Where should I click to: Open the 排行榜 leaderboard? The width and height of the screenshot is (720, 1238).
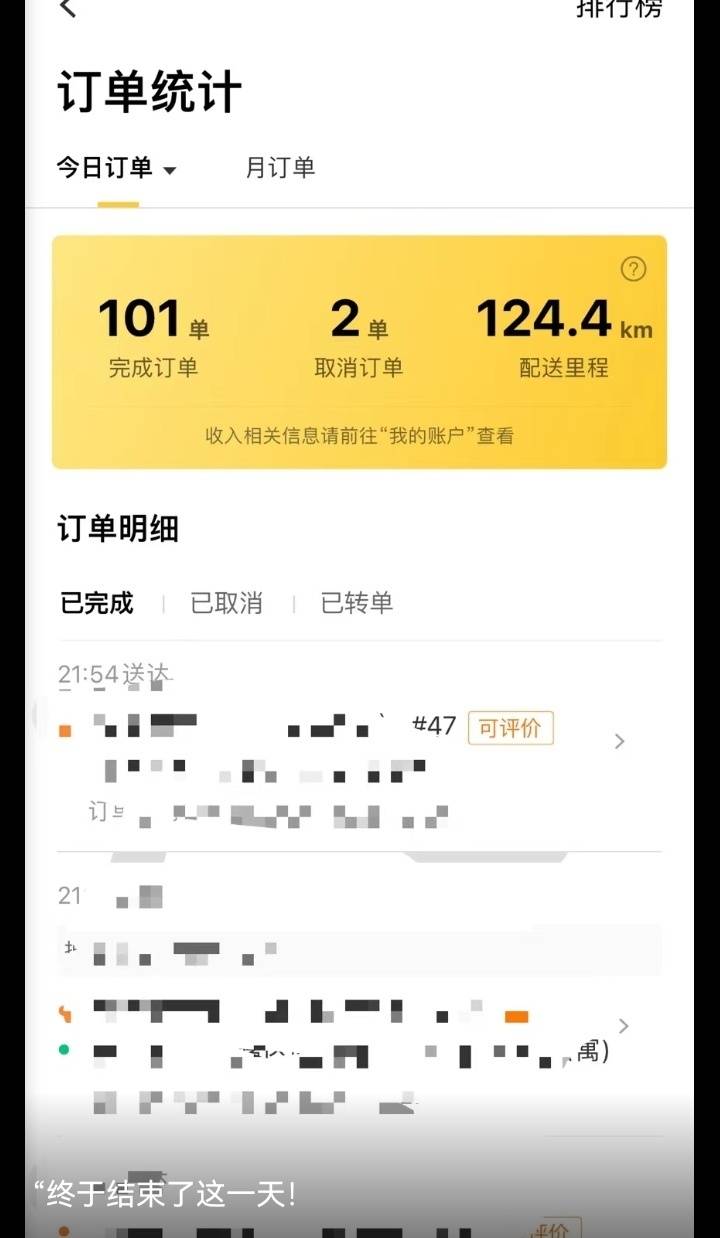(x=619, y=8)
